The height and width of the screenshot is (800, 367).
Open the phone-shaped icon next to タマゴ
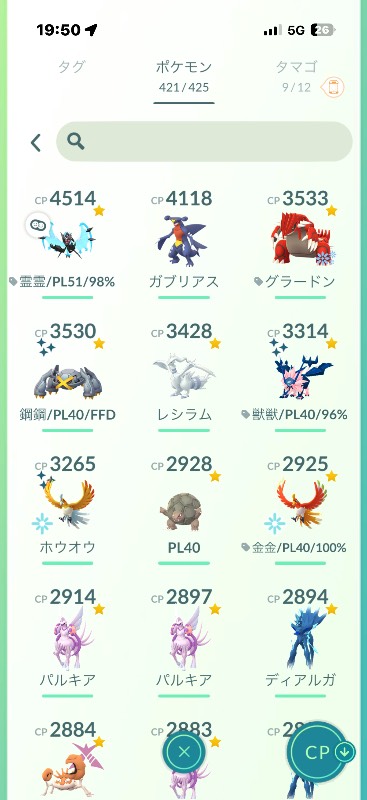(x=332, y=88)
